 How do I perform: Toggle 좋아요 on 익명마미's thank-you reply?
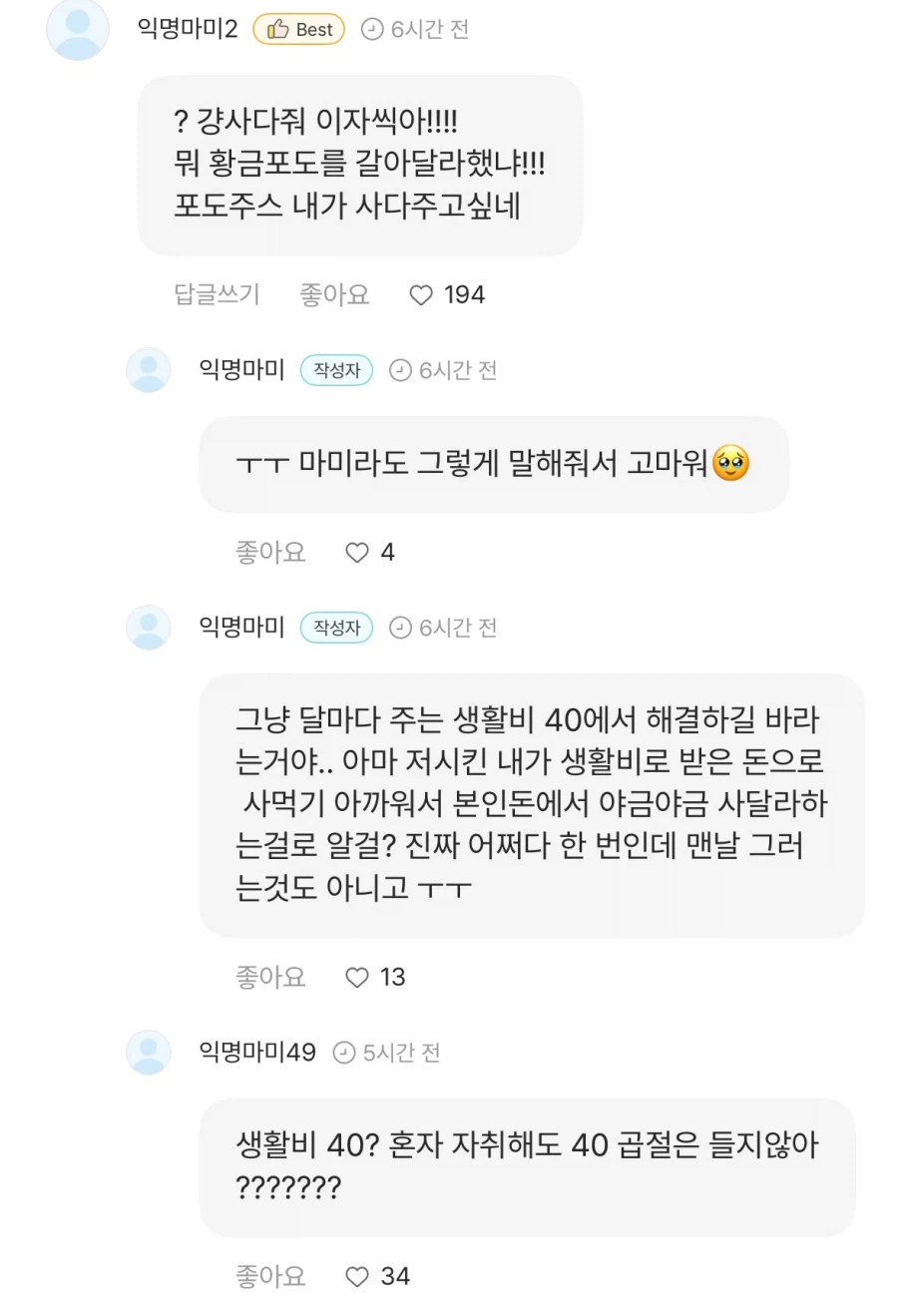click(x=270, y=552)
